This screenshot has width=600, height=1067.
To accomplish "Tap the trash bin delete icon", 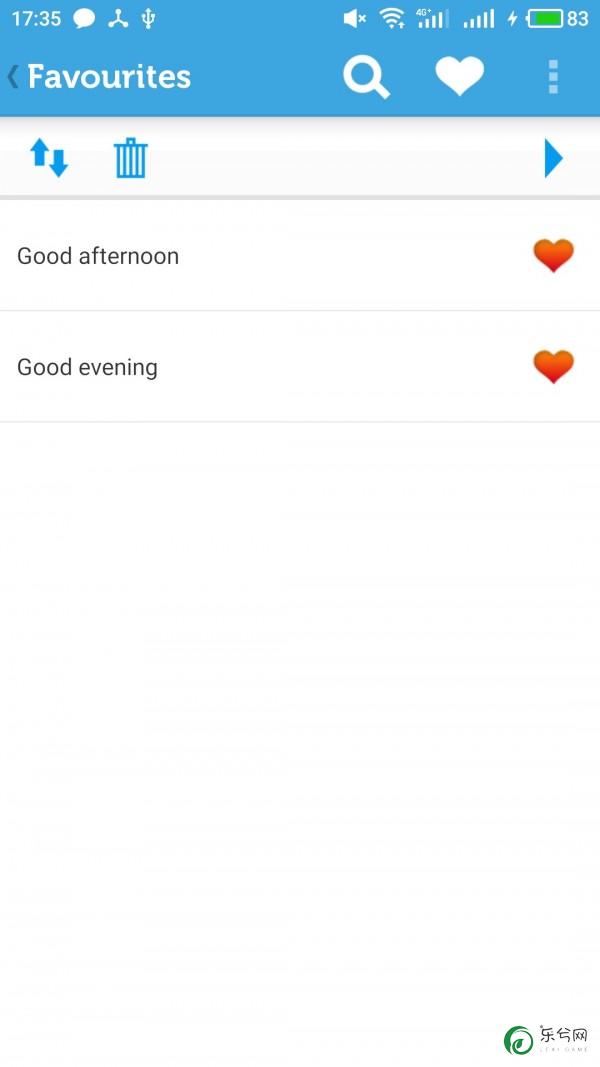I will (x=131, y=158).
